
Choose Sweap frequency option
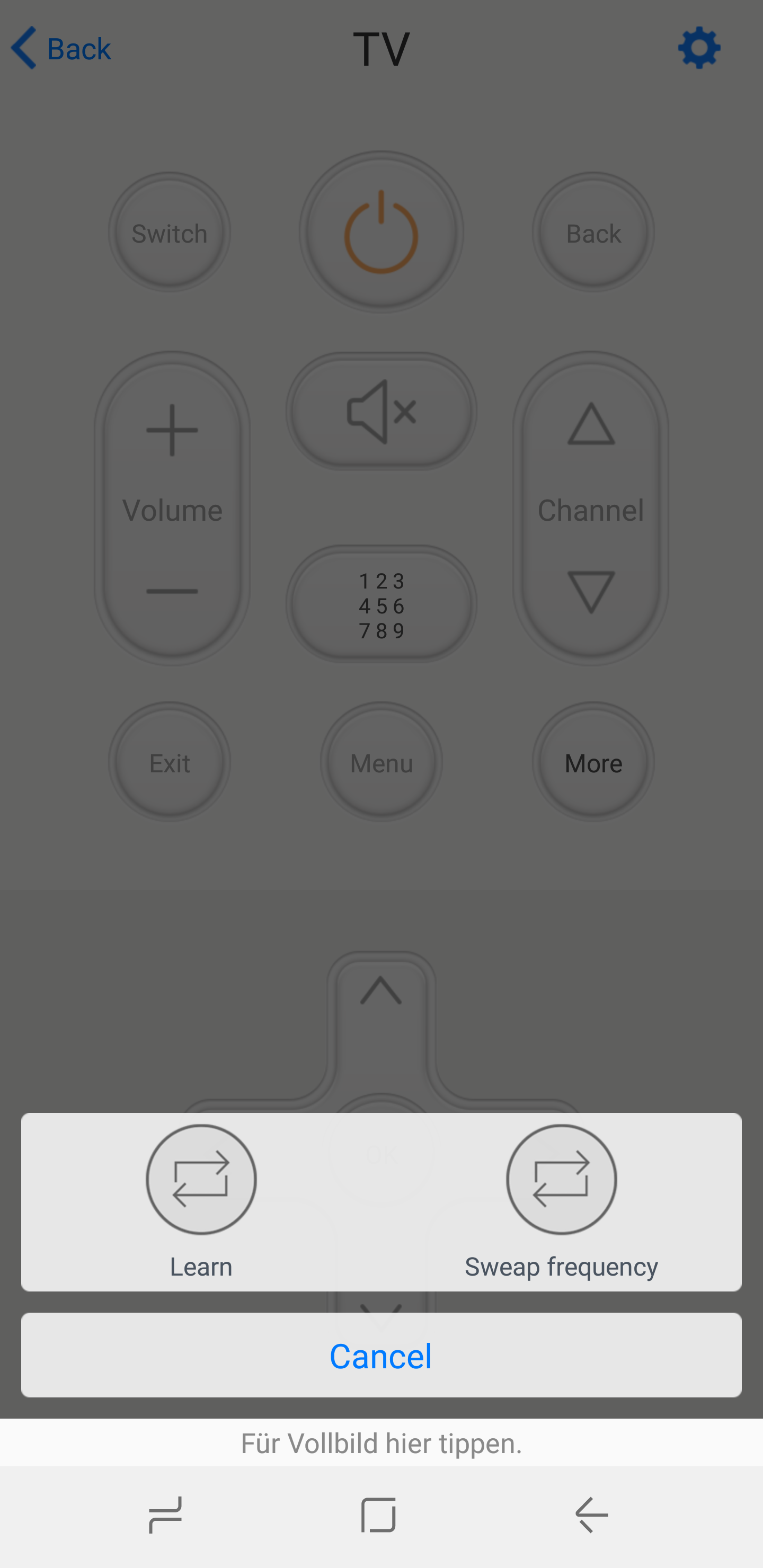[561, 1180]
